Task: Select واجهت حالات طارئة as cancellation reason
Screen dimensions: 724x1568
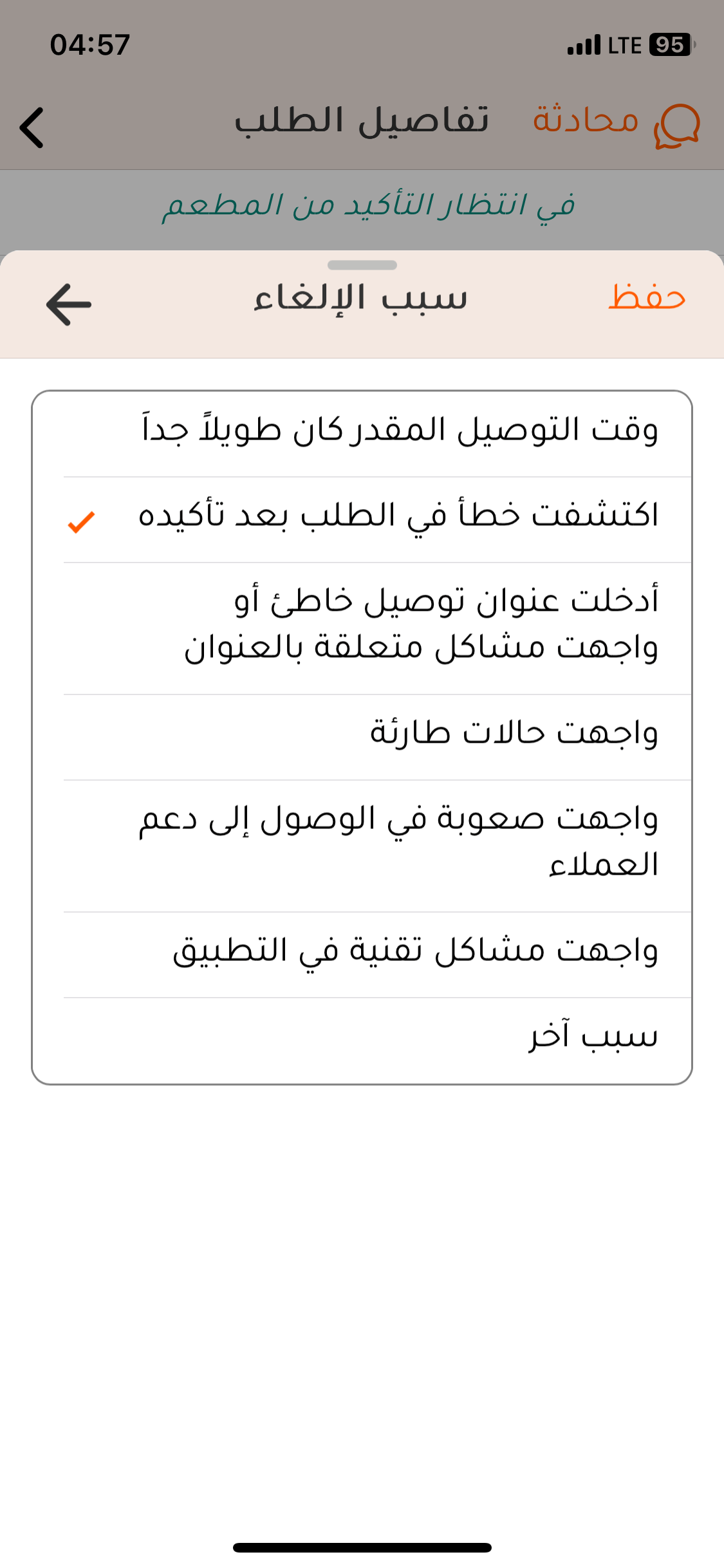Action: 362,734
